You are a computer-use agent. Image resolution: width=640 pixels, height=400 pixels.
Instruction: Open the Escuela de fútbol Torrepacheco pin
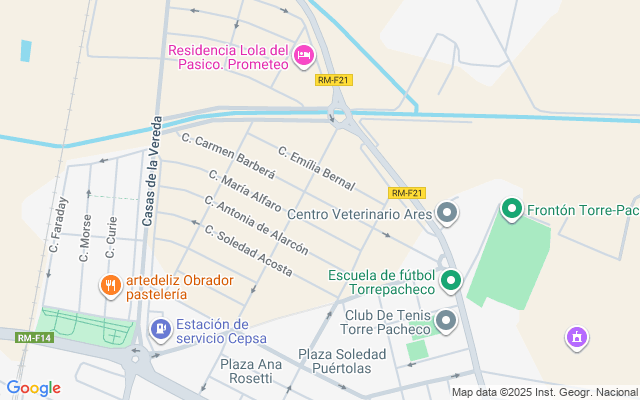pos(451,281)
